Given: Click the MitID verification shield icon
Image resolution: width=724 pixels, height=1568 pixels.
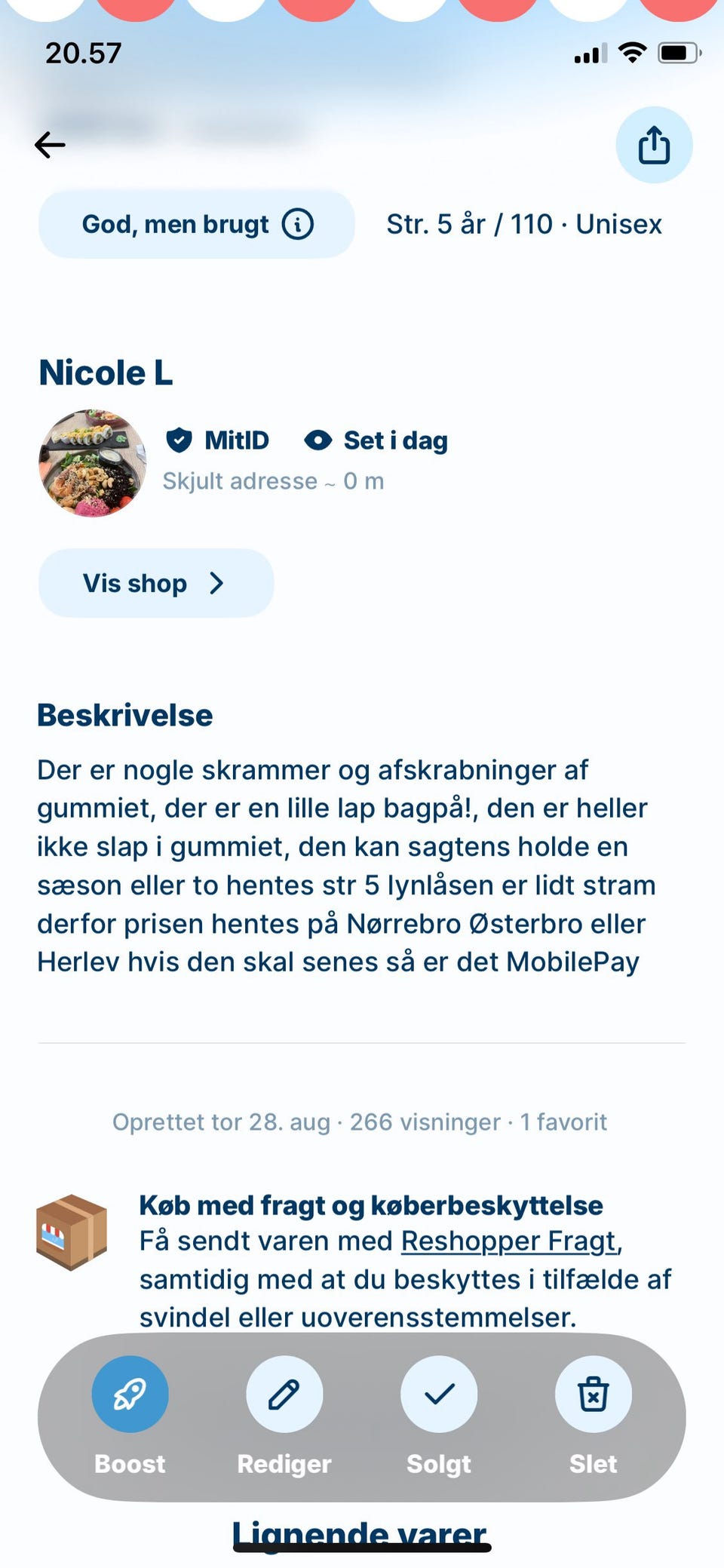Looking at the screenshot, I should 179,440.
